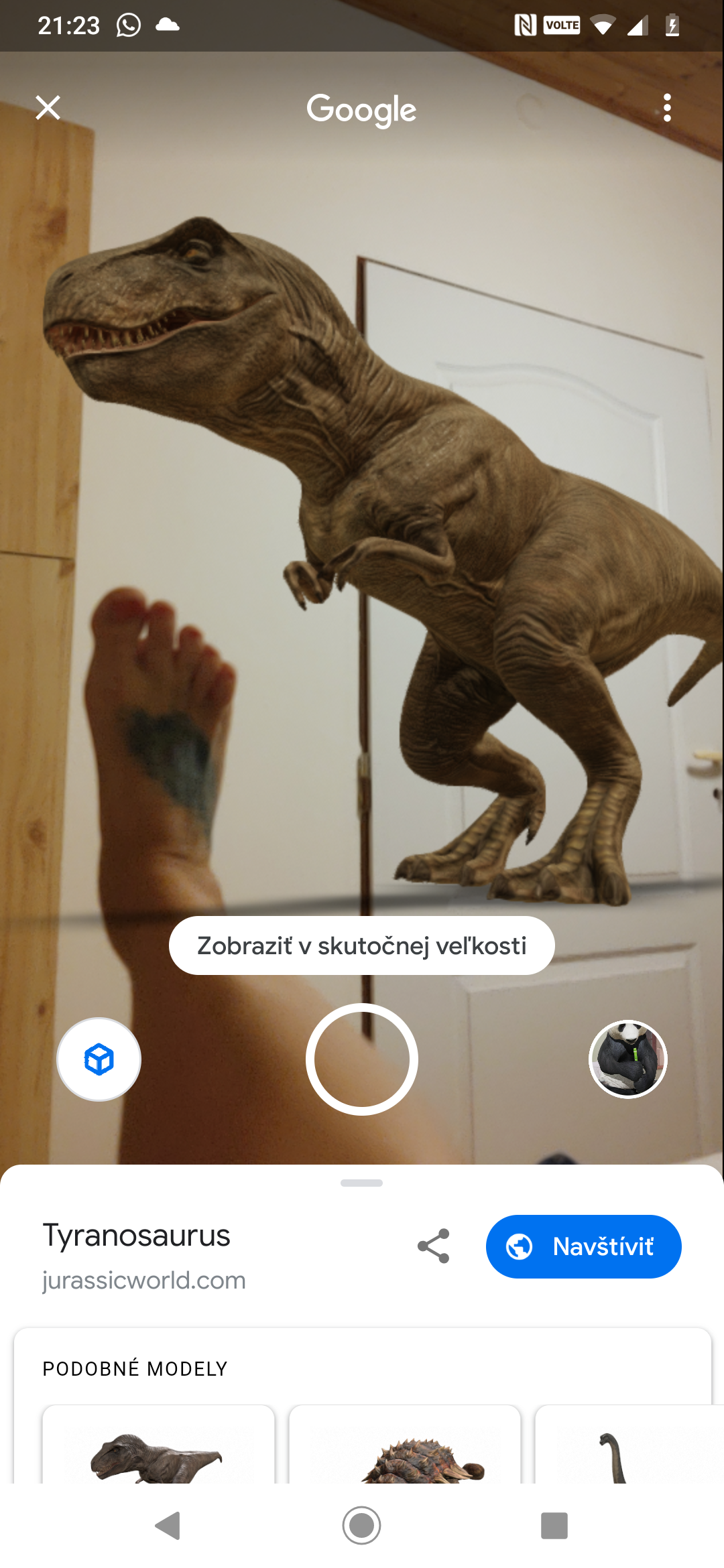This screenshot has height=1568, width=724.
Task: Select the T-rex similar model card
Action: click(x=158, y=1447)
